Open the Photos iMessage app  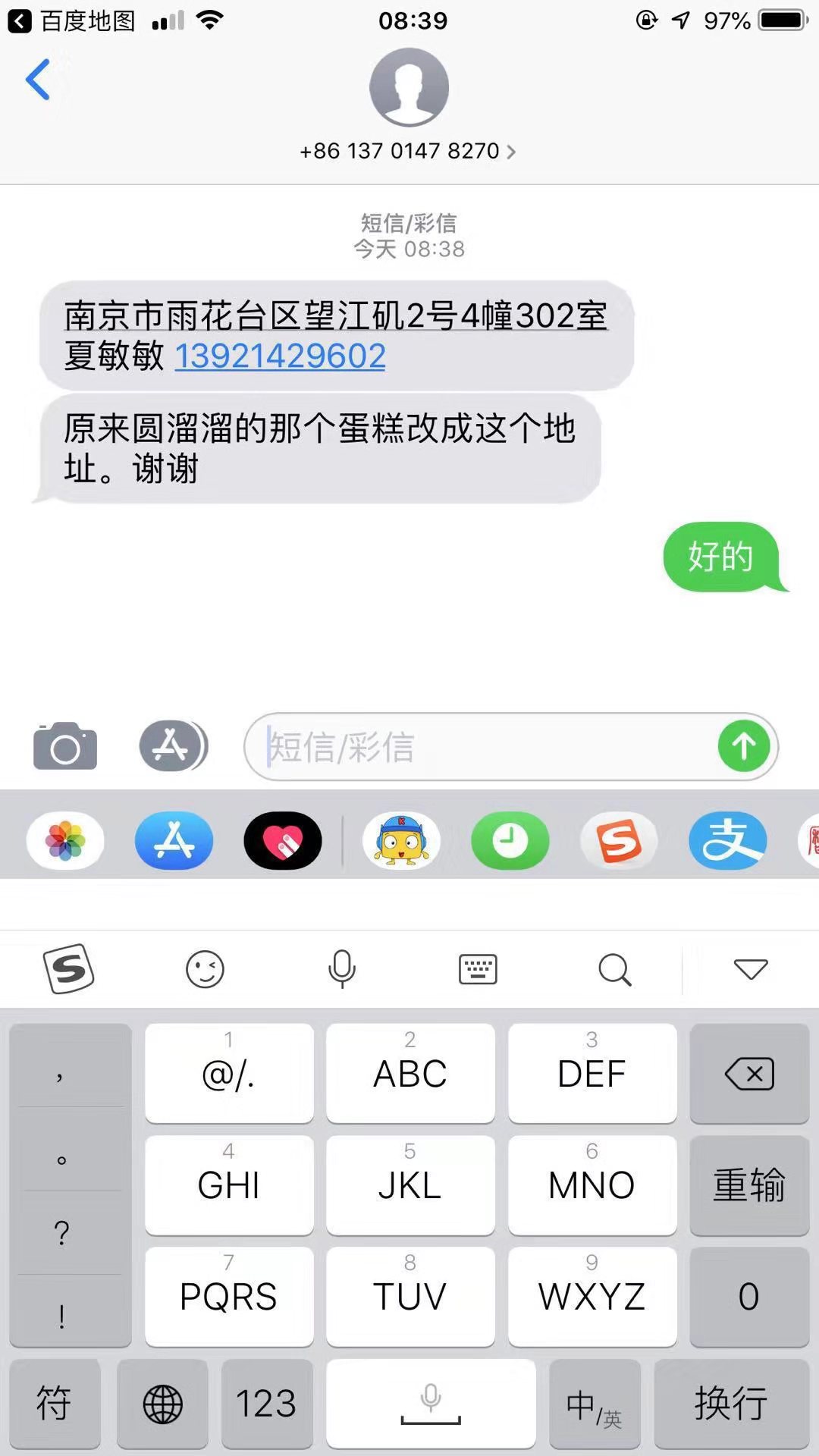(x=65, y=840)
